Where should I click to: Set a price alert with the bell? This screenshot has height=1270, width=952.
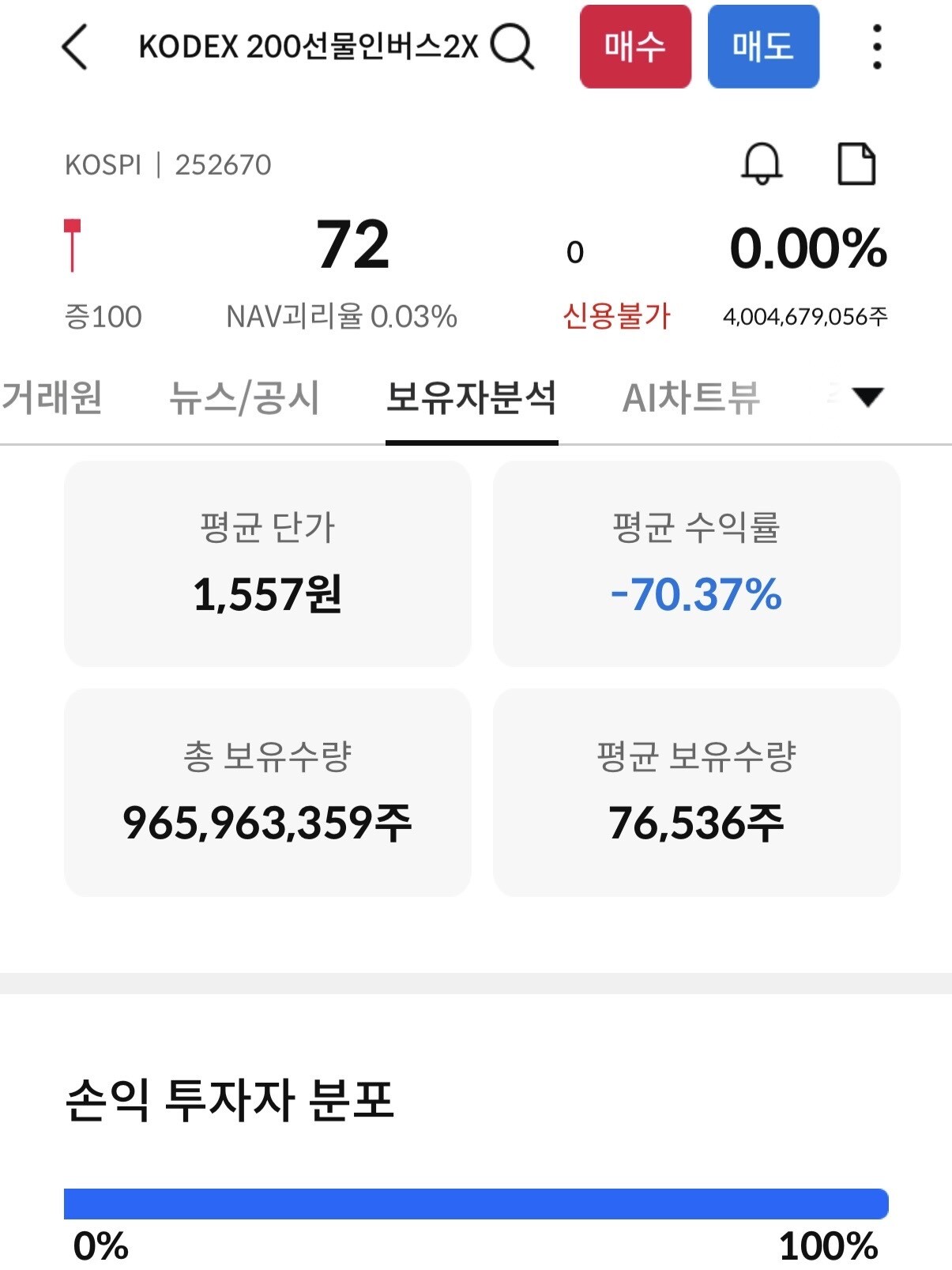coord(762,164)
